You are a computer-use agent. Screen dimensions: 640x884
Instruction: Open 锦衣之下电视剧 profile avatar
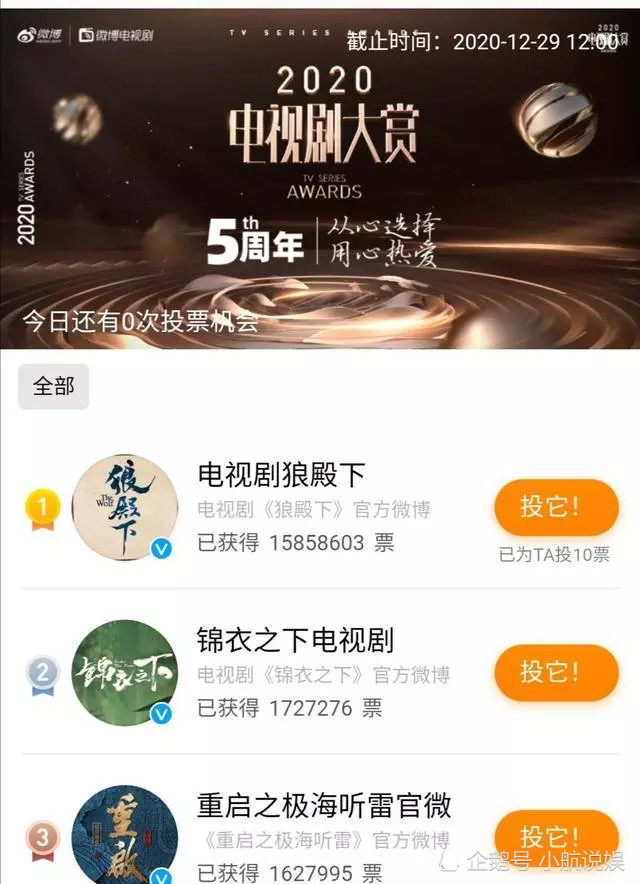click(125, 673)
